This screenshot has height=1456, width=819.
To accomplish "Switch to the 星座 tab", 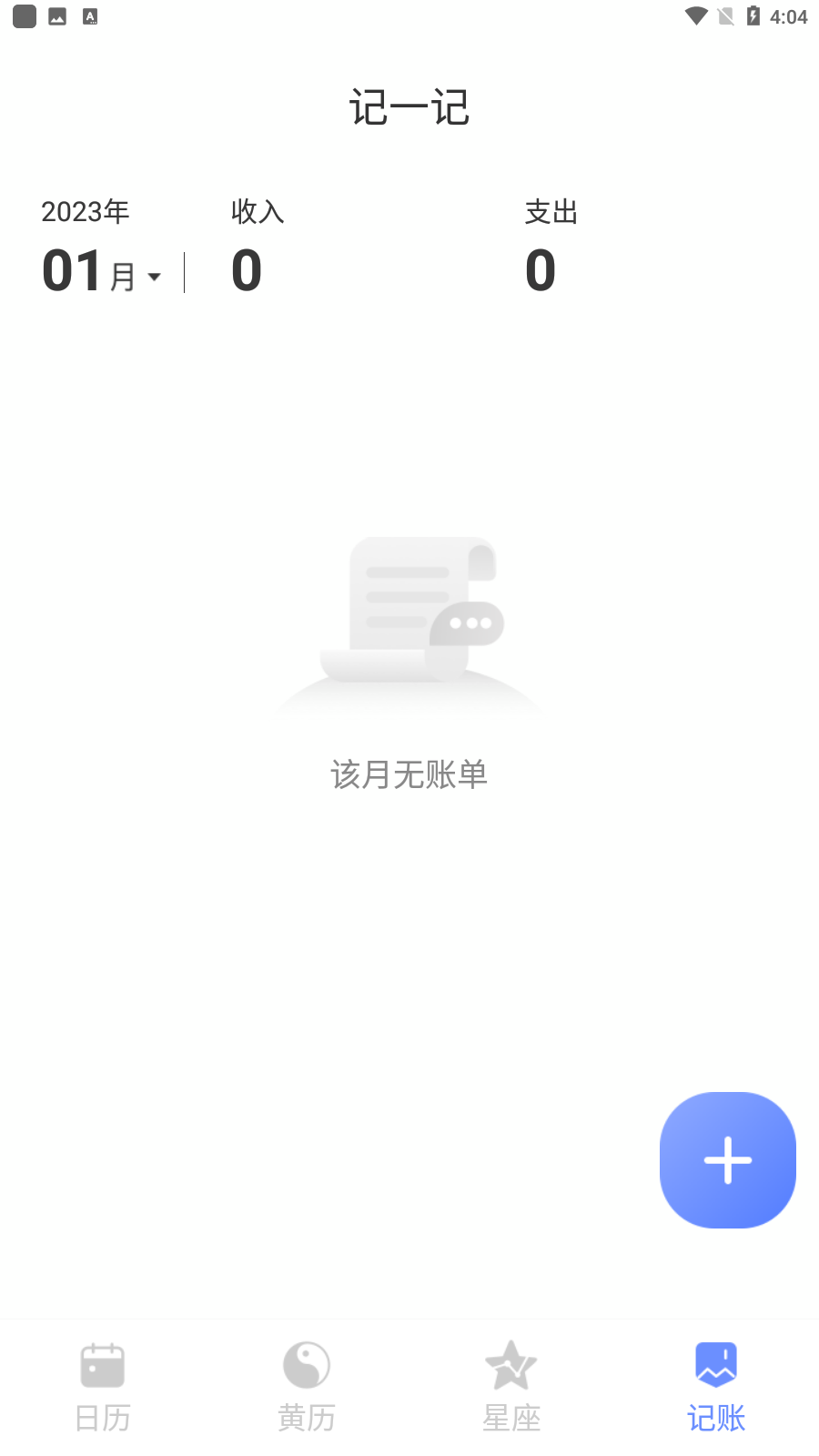I will coord(511,1383).
